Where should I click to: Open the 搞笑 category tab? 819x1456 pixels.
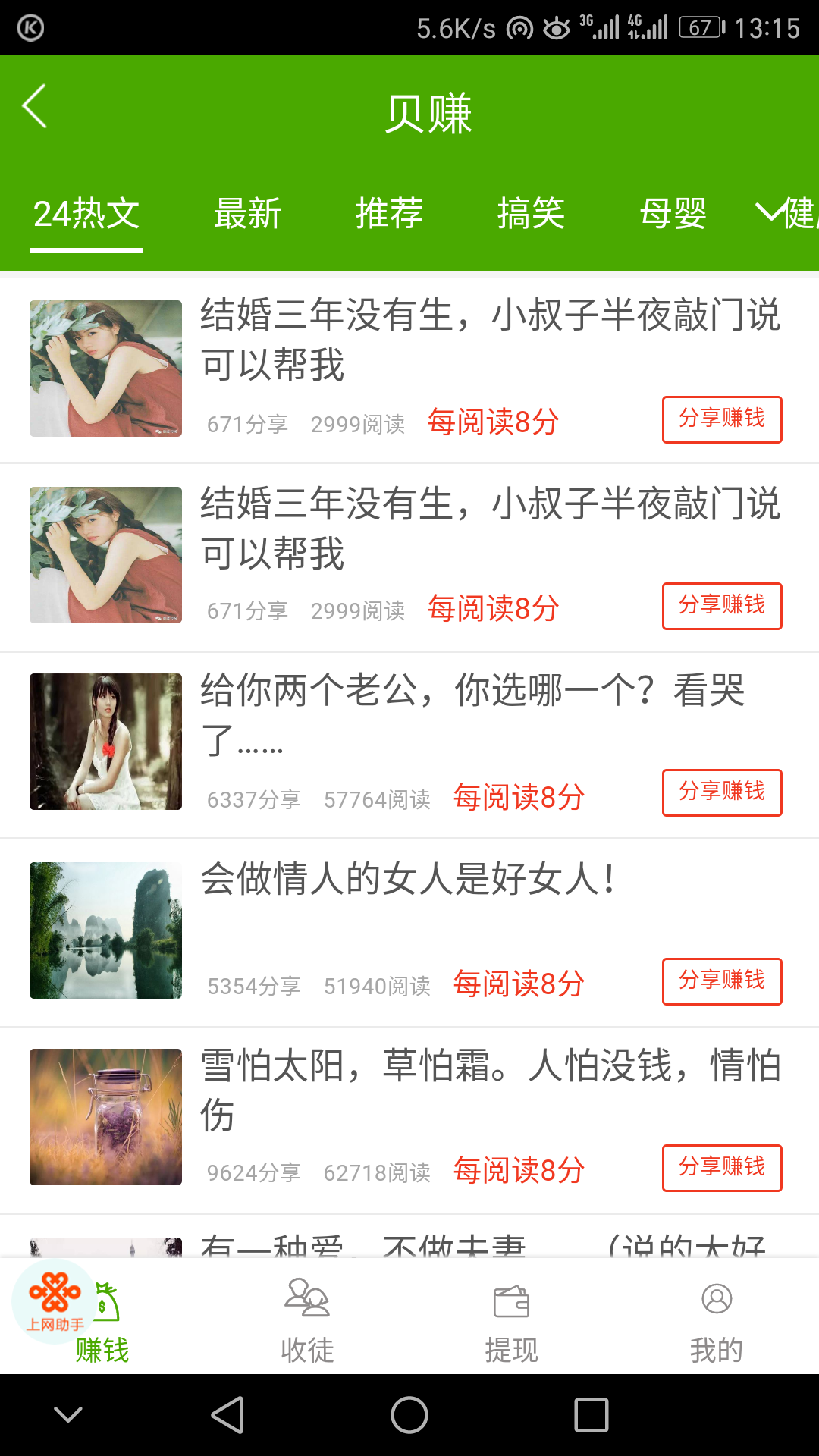coord(532,215)
